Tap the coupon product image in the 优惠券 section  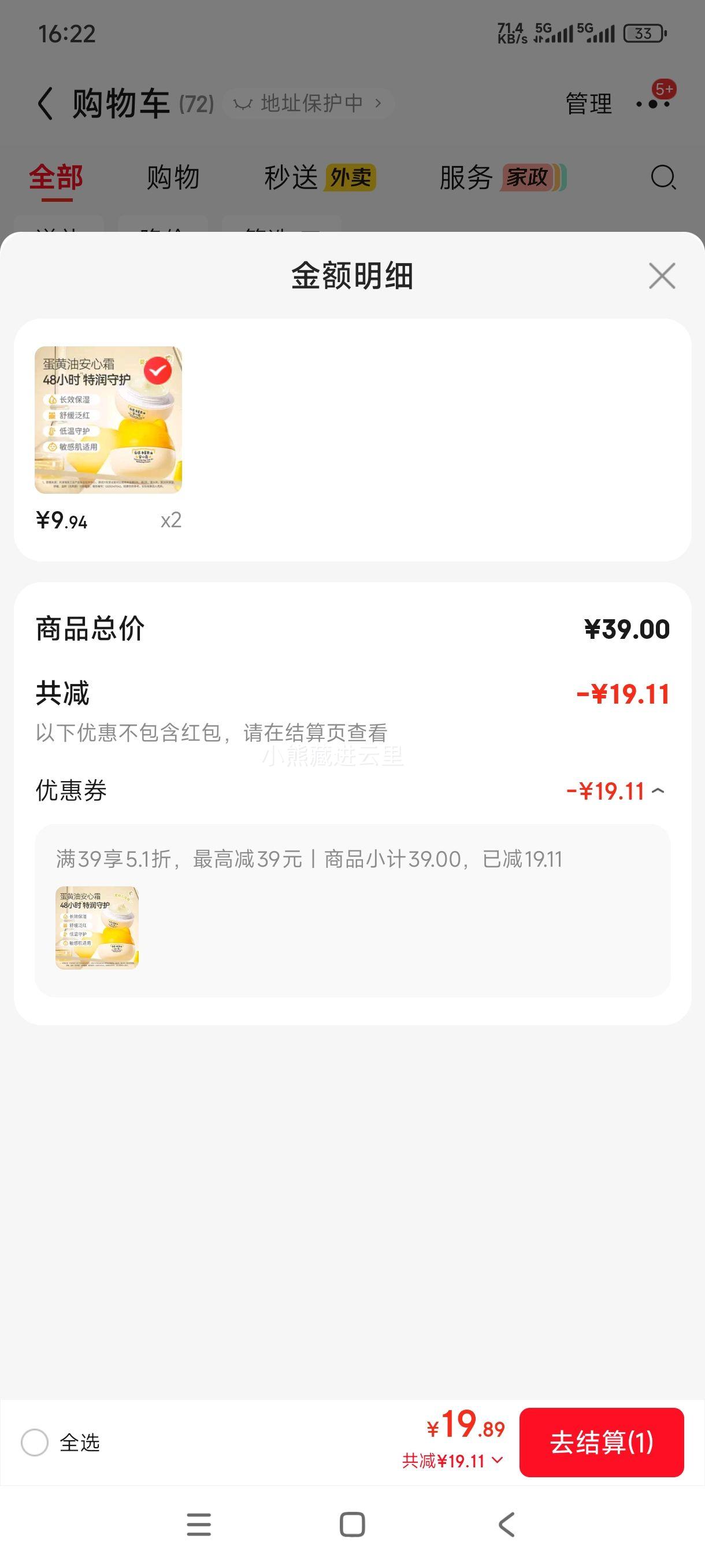pos(98,927)
